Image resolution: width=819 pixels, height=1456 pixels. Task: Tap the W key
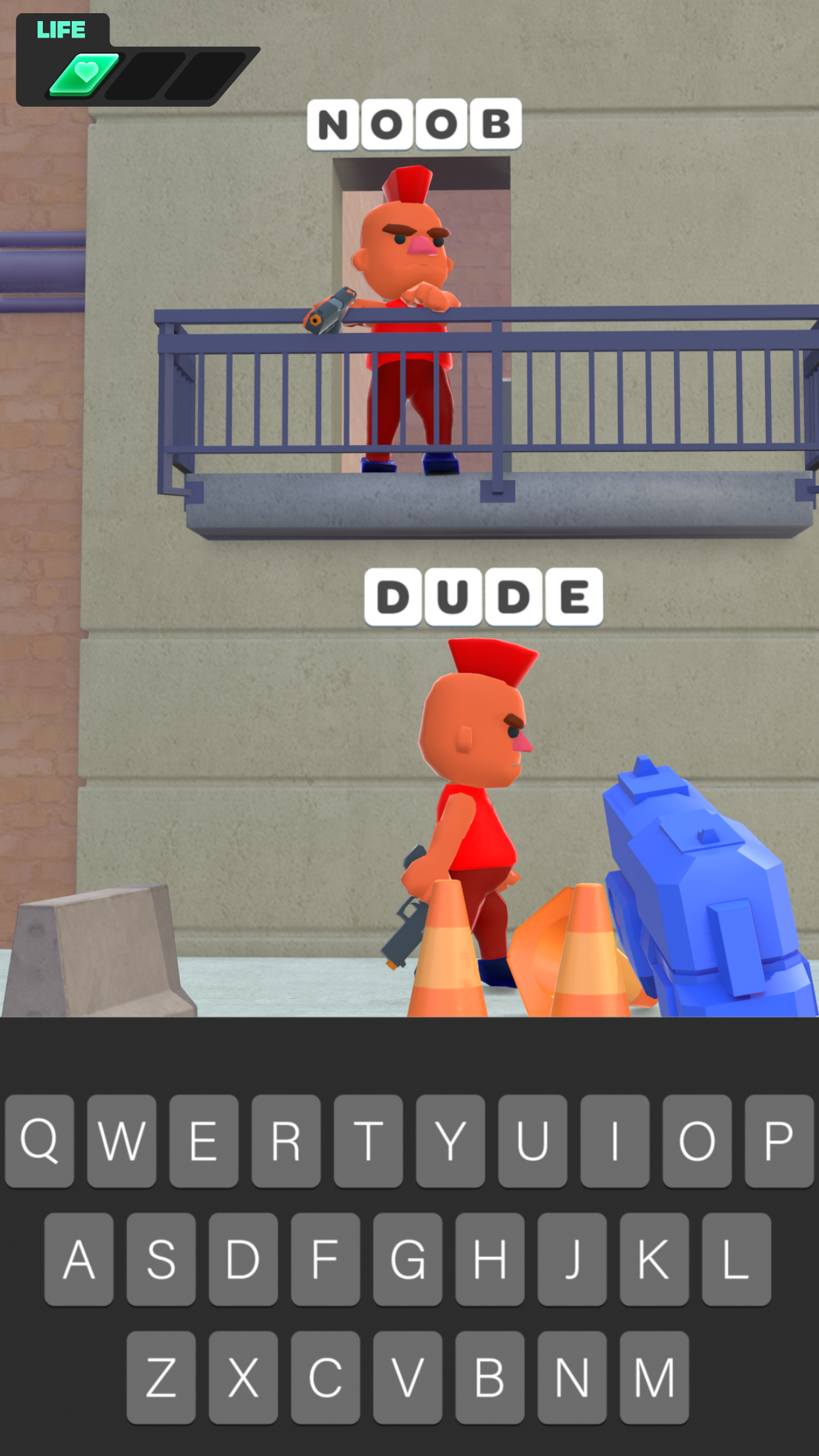tap(121, 1141)
